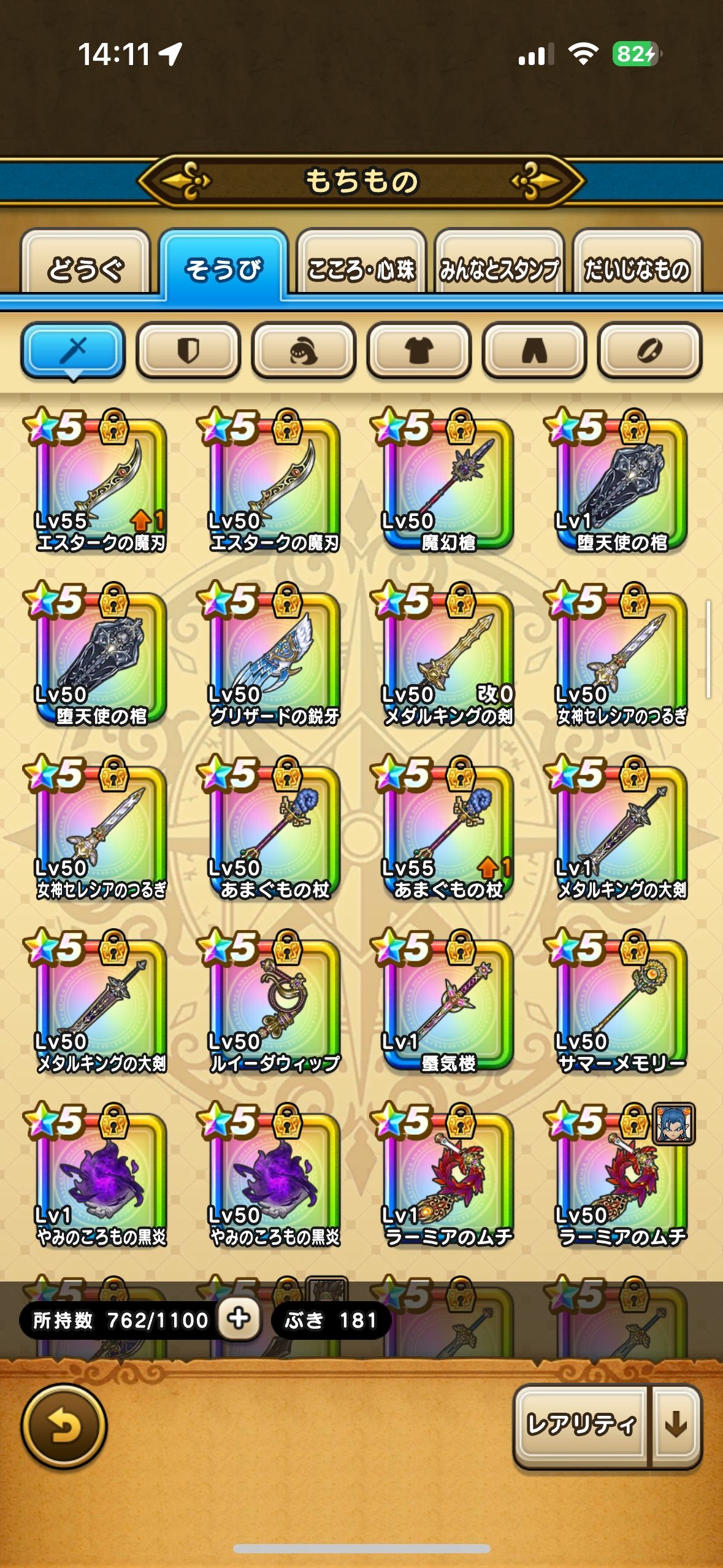Image resolution: width=723 pixels, height=1568 pixels.
Task: Select the サマーメモリー weapon
Action: (x=622, y=1005)
